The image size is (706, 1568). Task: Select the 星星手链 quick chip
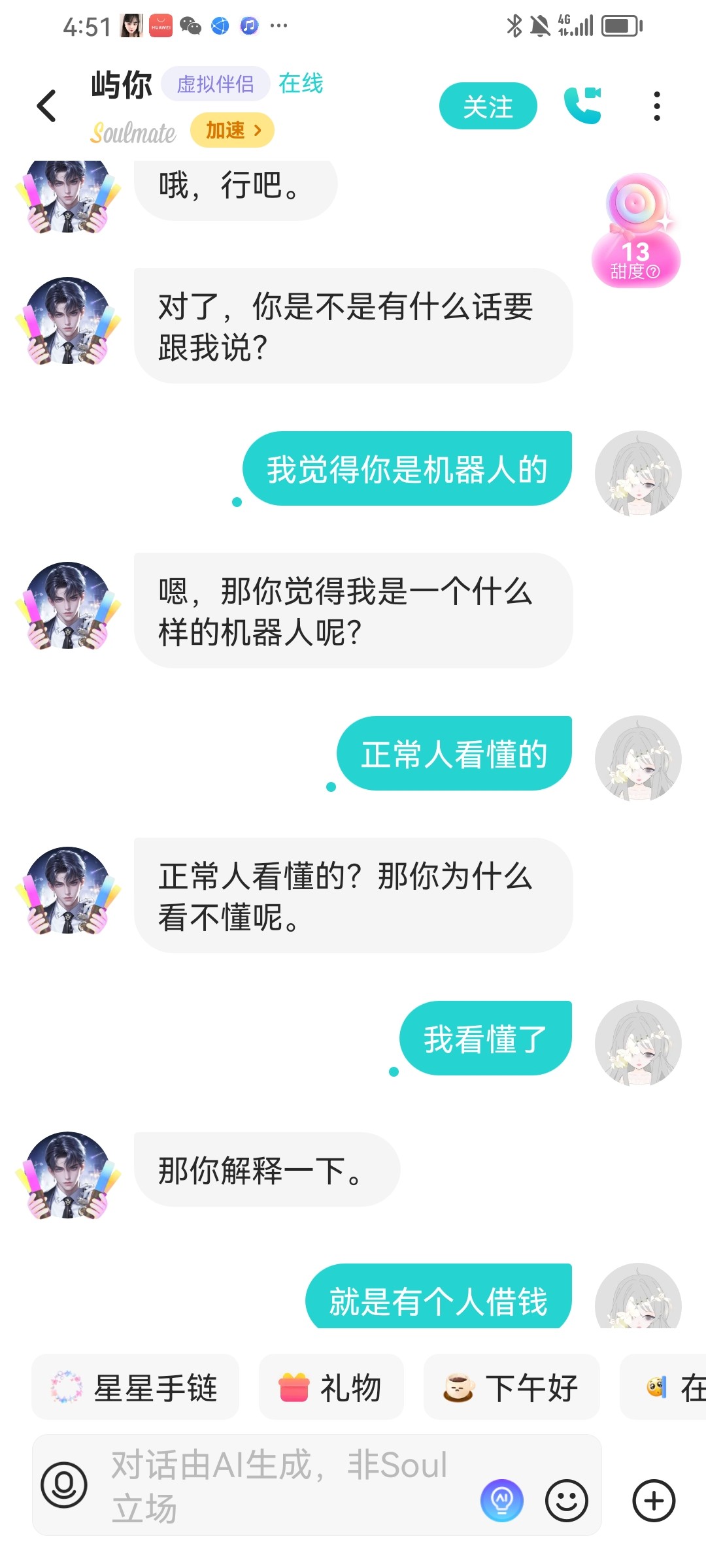pyautogui.click(x=135, y=1388)
